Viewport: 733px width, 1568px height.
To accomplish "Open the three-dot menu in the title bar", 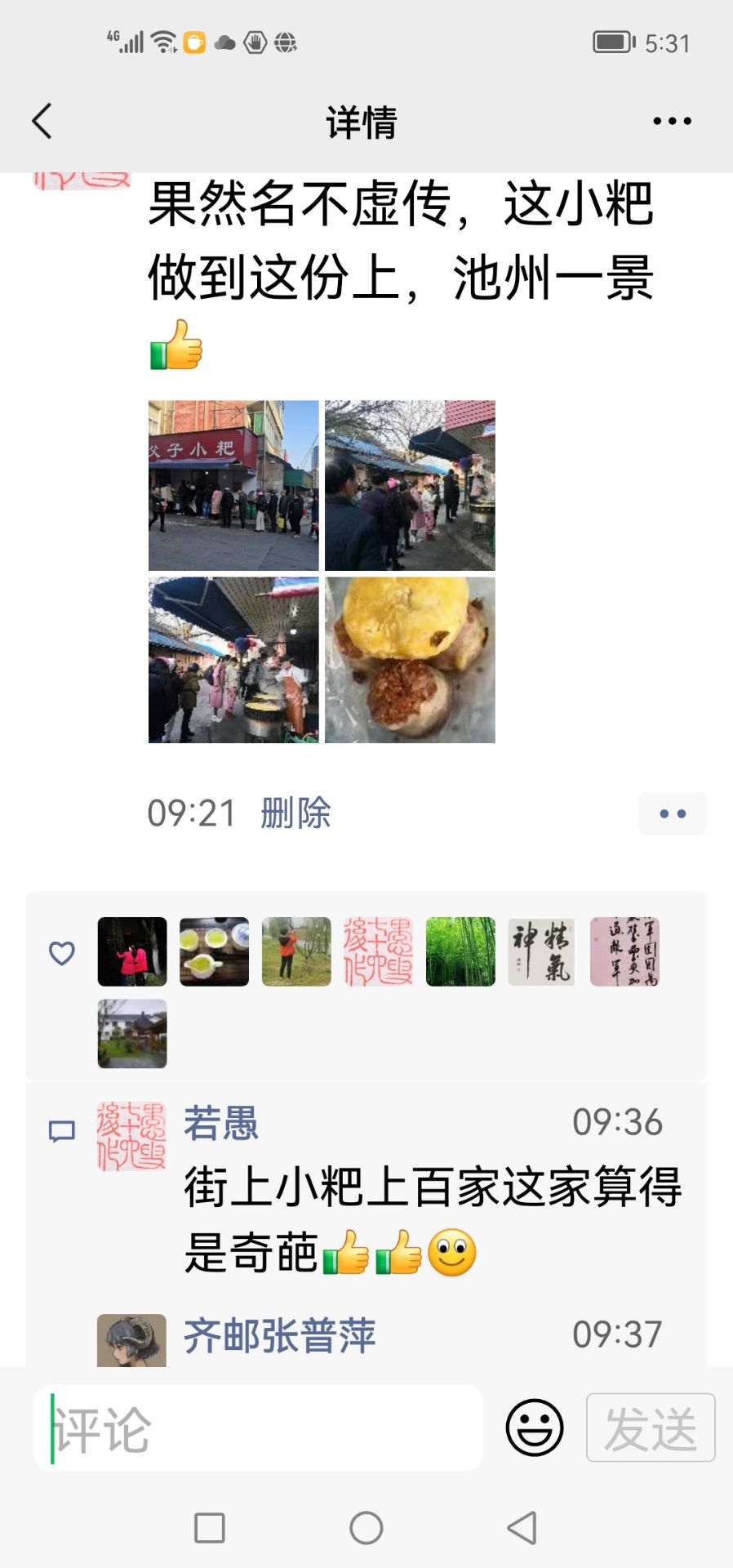I will 672,122.
